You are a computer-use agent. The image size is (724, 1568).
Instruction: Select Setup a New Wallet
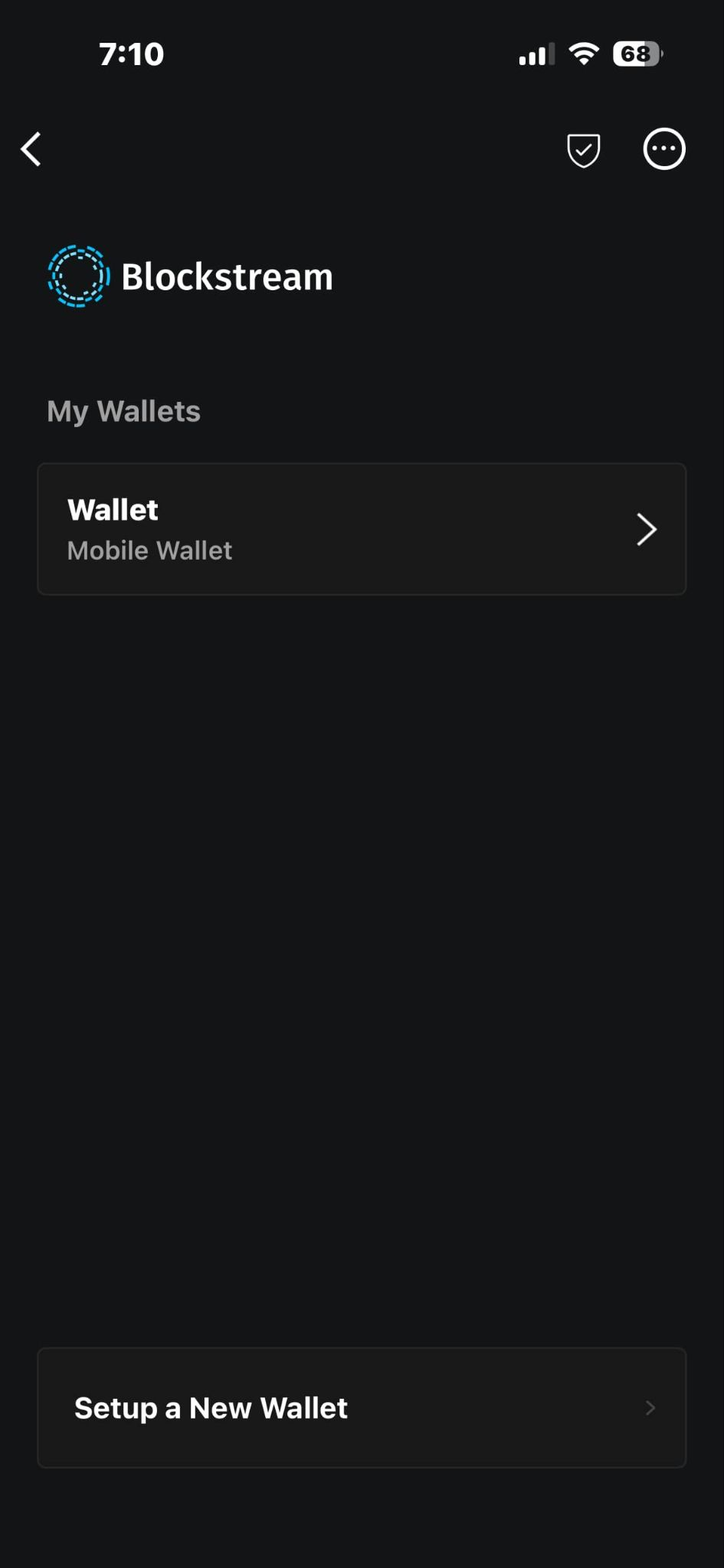coord(362,1407)
